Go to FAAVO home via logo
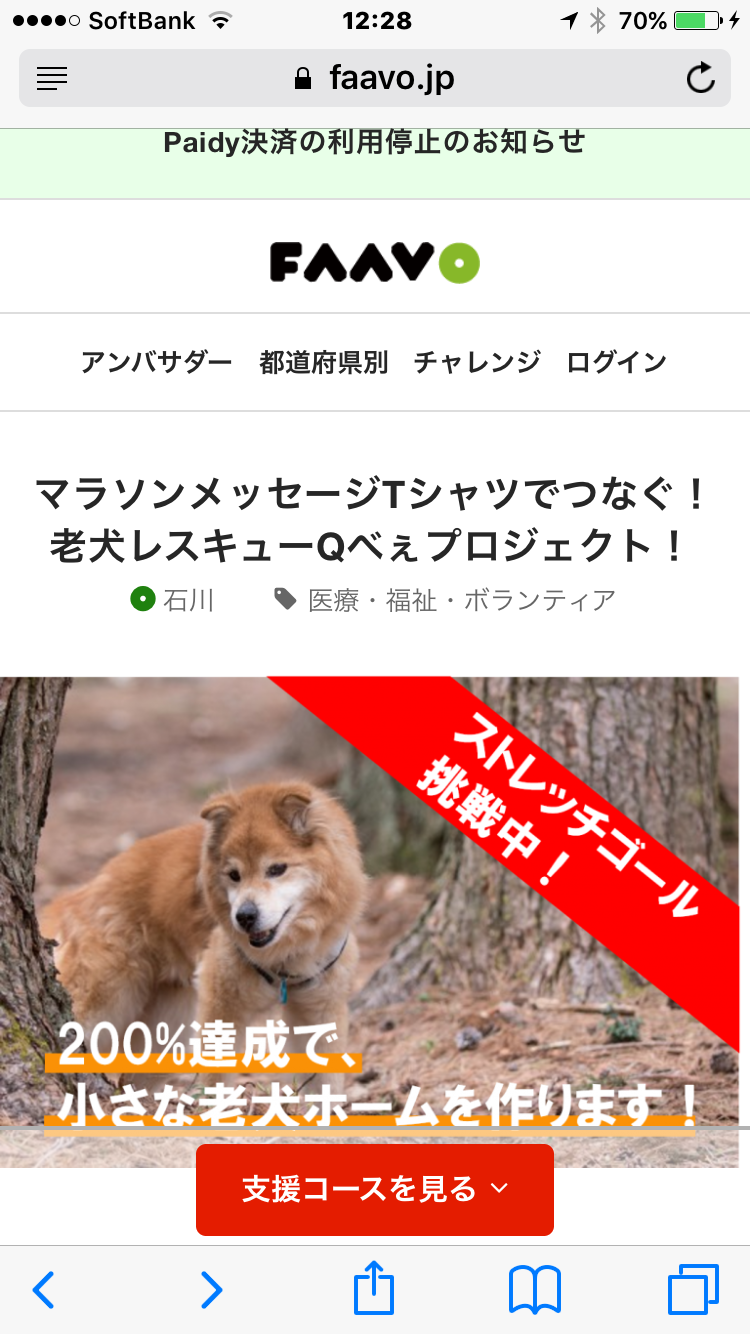The height and width of the screenshot is (1334, 750). point(375,263)
